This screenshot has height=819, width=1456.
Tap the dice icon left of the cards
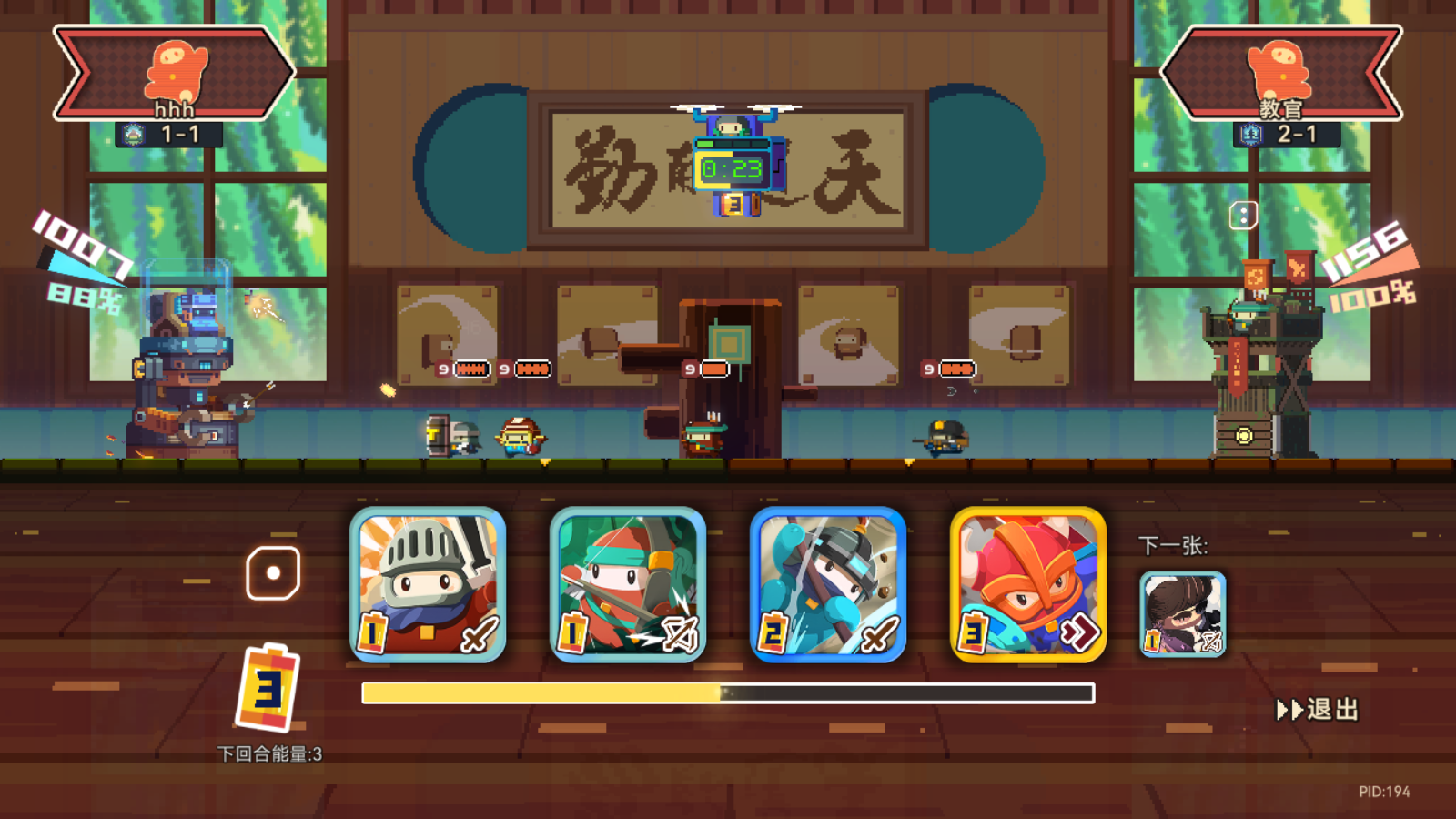[273, 573]
